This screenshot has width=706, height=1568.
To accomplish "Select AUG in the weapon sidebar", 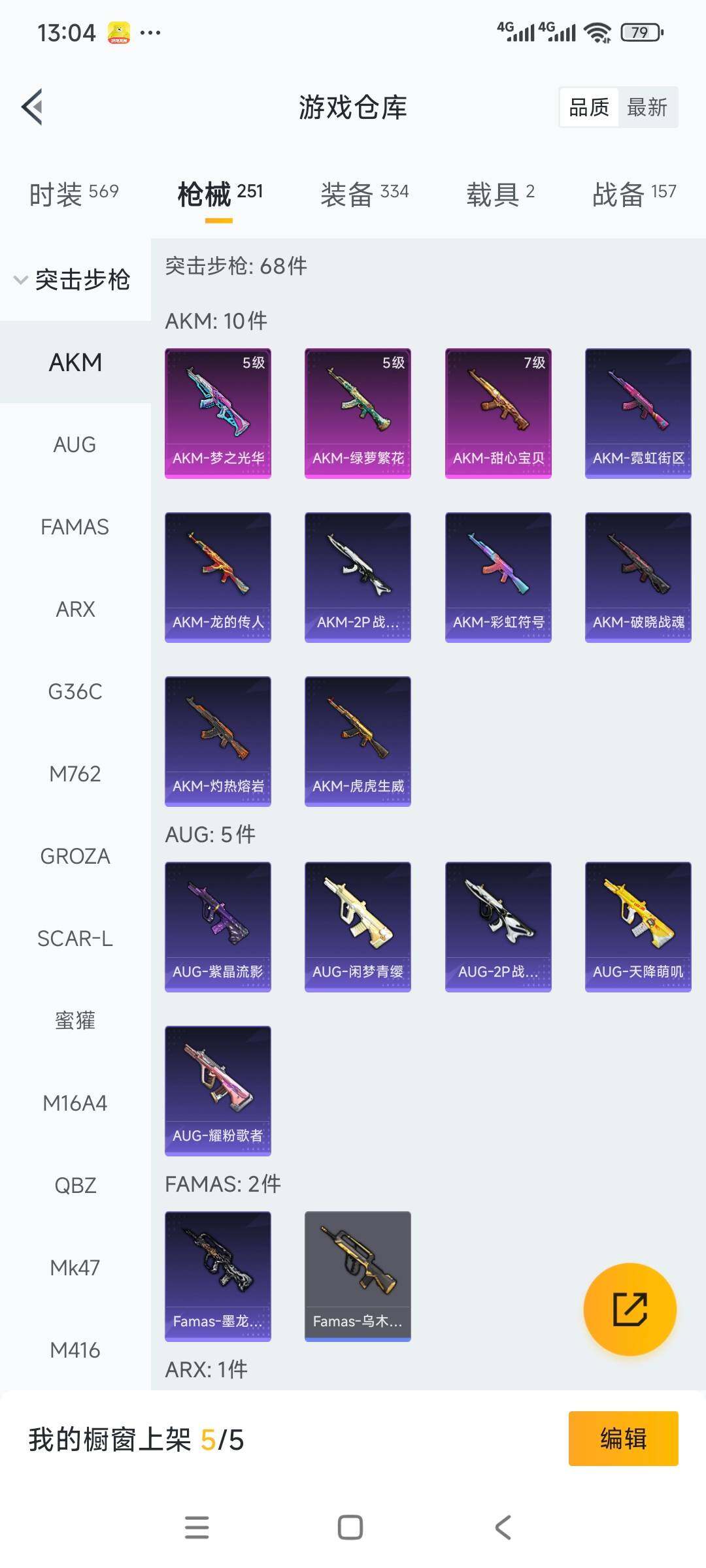I will (x=75, y=445).
